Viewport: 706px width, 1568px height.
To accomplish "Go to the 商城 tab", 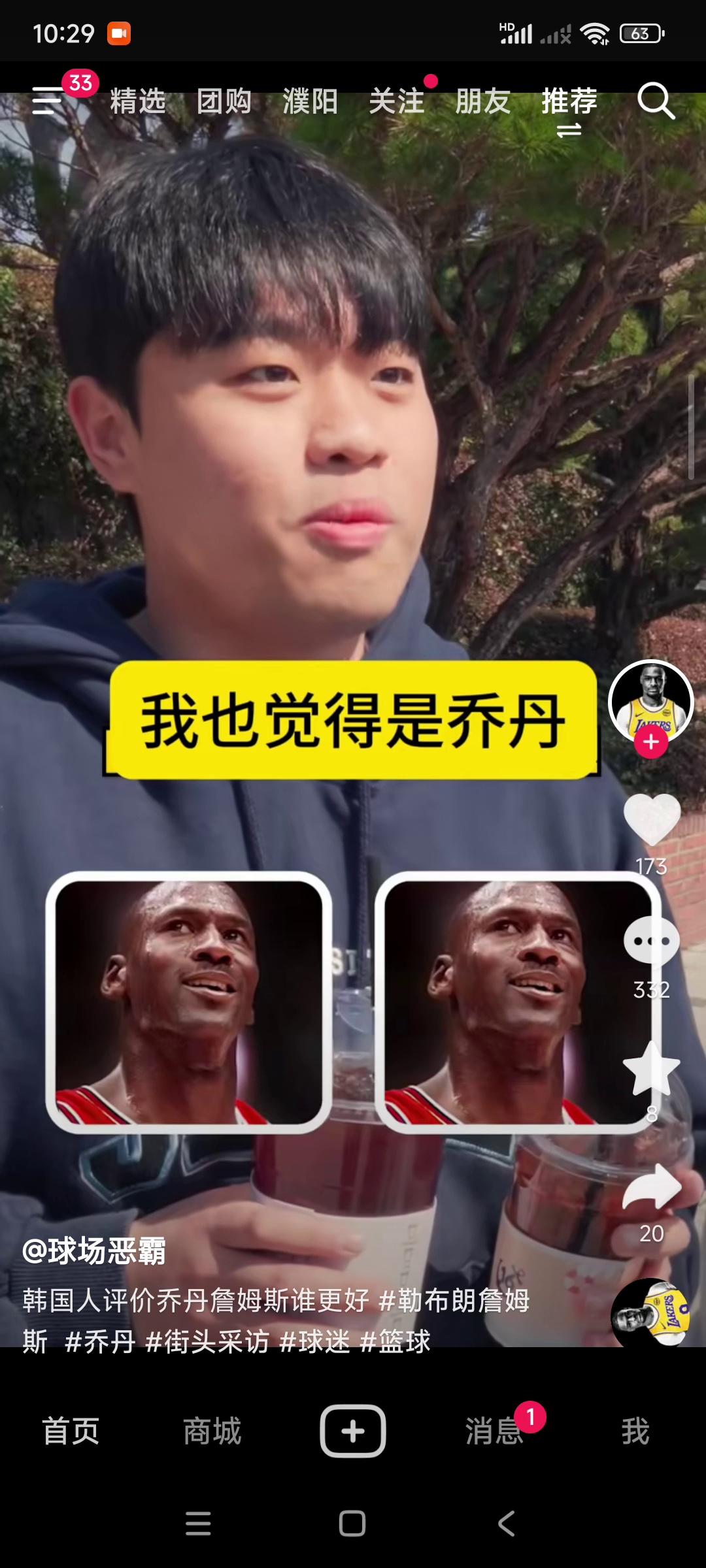I will pyautogui.click(x=212, y=1431).
